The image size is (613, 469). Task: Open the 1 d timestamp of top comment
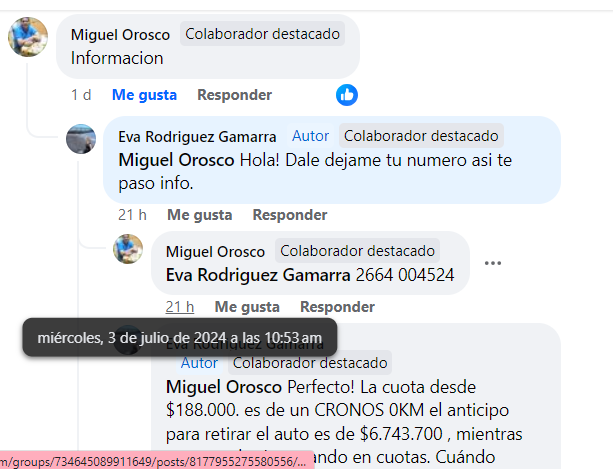(x=81, y=95)
